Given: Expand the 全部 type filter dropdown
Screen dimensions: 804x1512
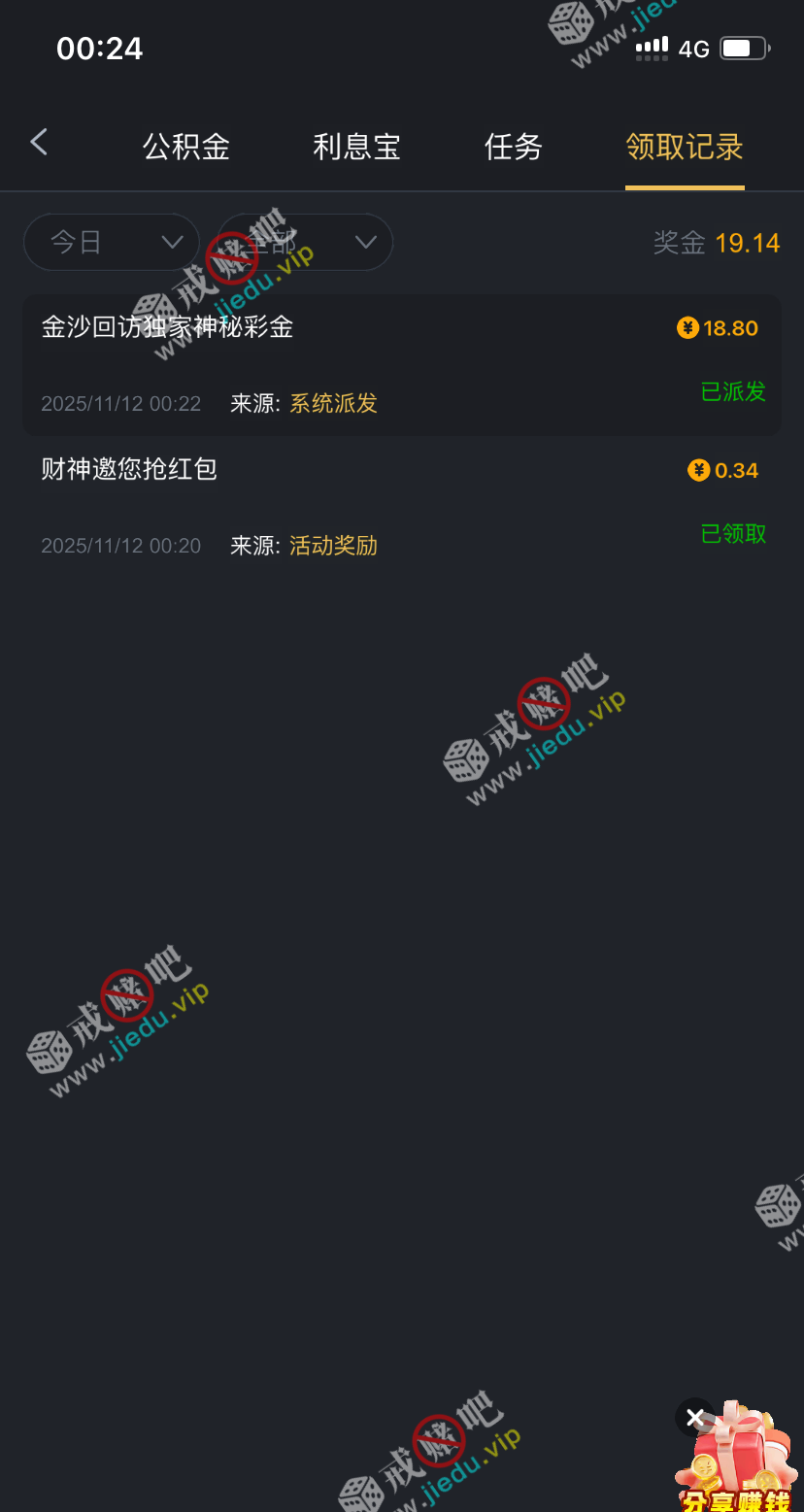Looking at the screenshot, I should coord(305,242).
